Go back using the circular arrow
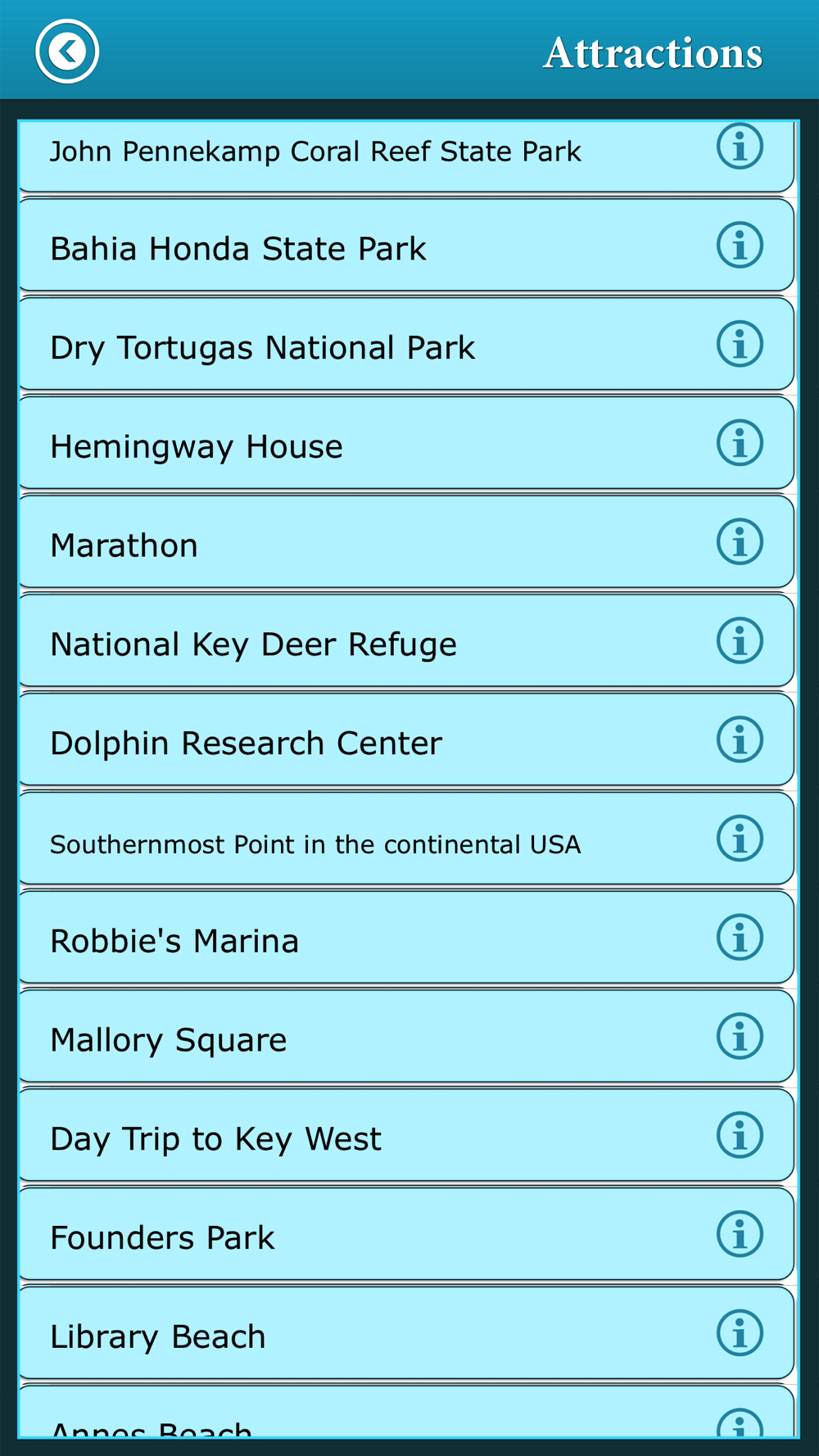 click(67, 52)
